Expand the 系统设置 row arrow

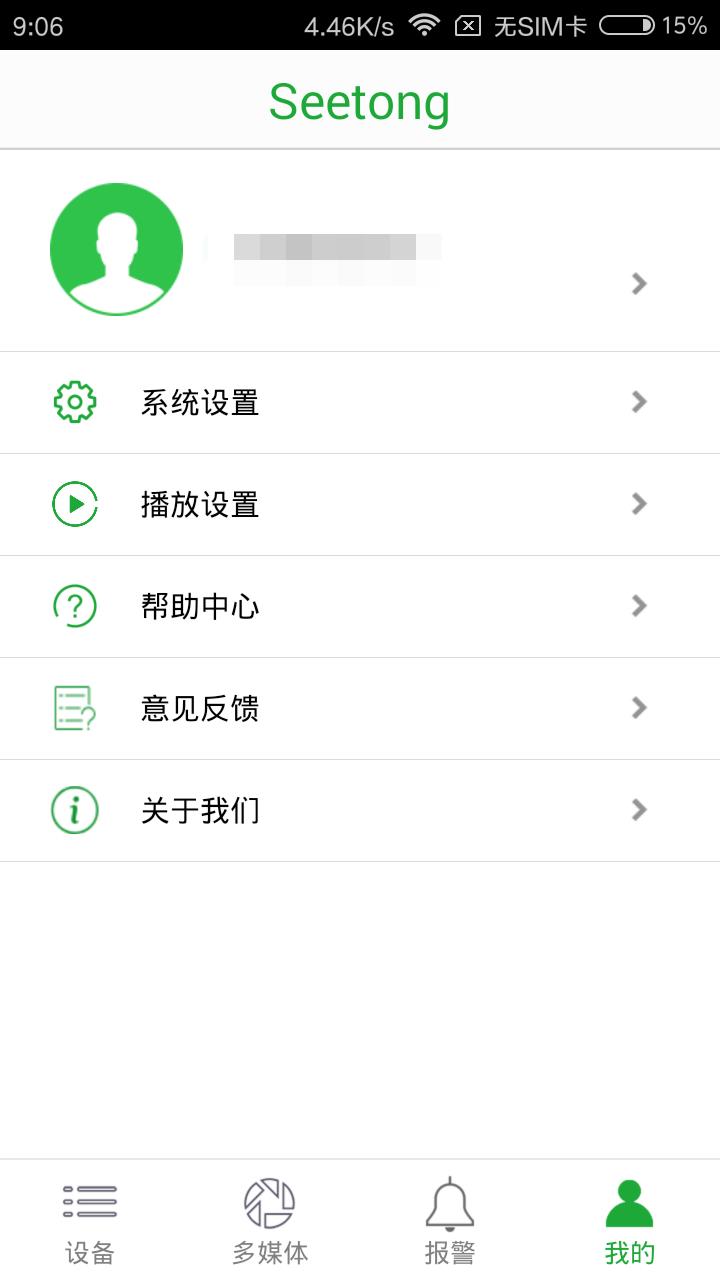pyautogui.click(x=638, y=402)
